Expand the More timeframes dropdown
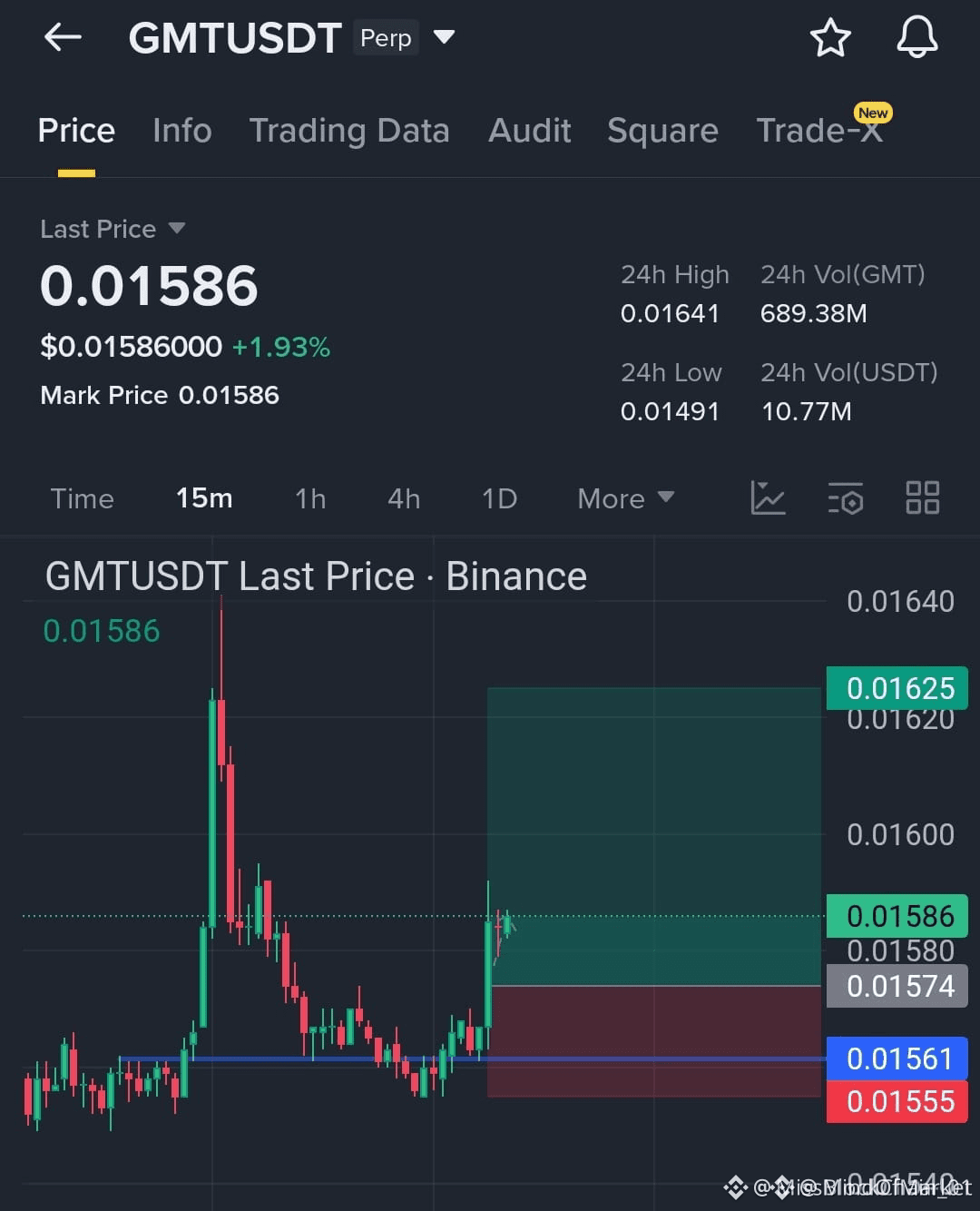 624,497
